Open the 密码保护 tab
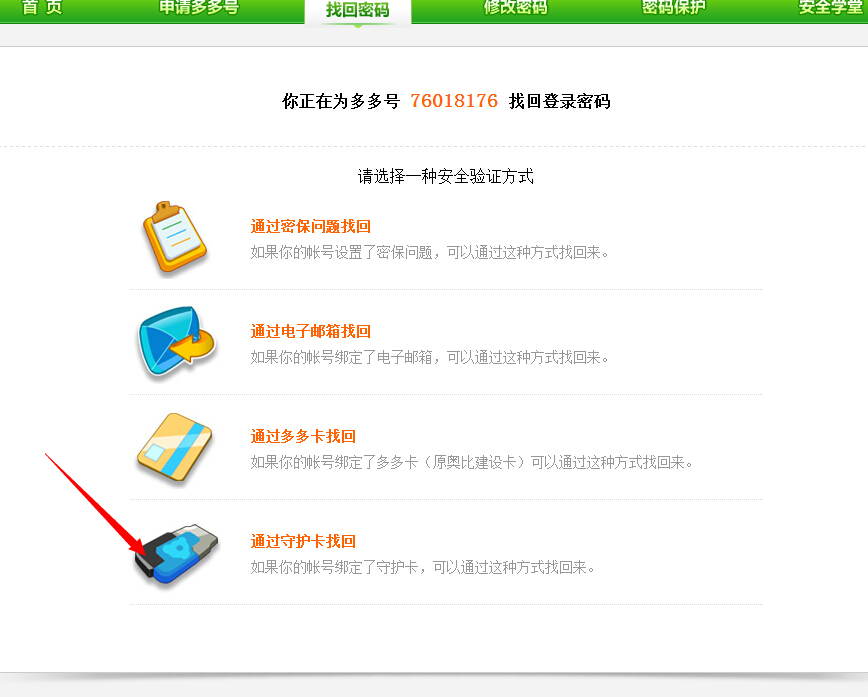868x697 pixels. click(x=673, y=8)
